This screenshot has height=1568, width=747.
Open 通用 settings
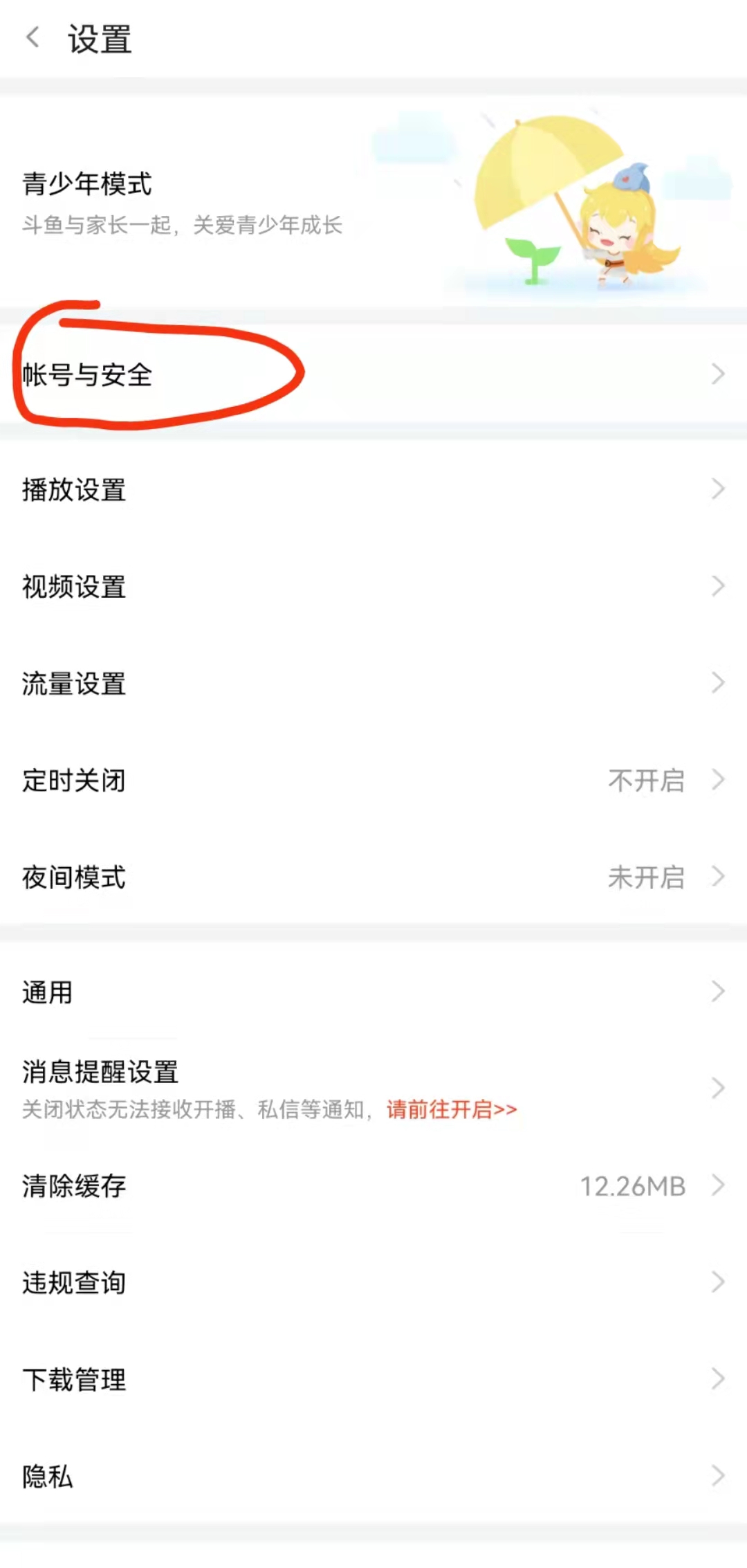pos(373,992)
